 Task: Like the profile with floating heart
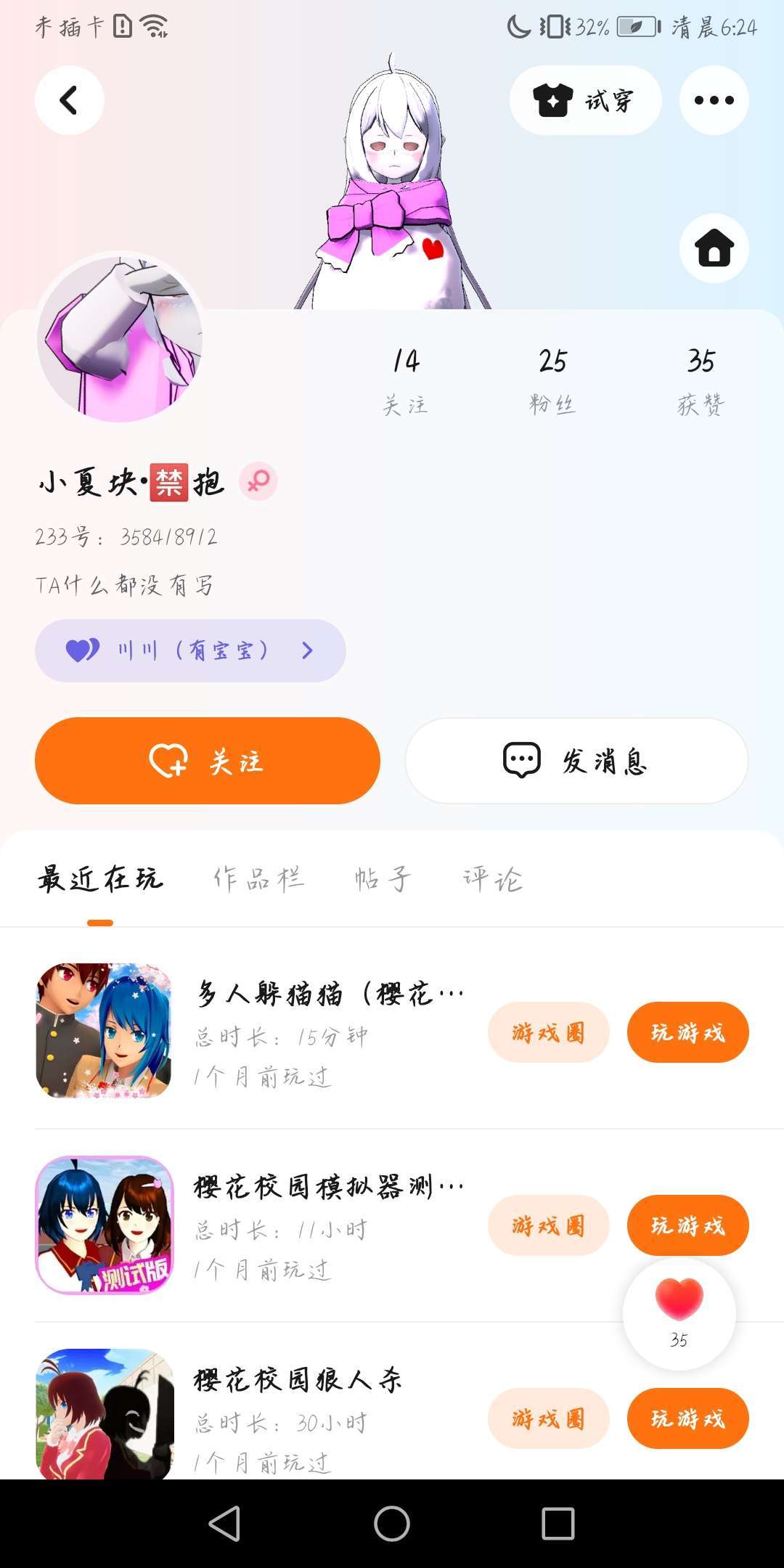[679, 1312]
